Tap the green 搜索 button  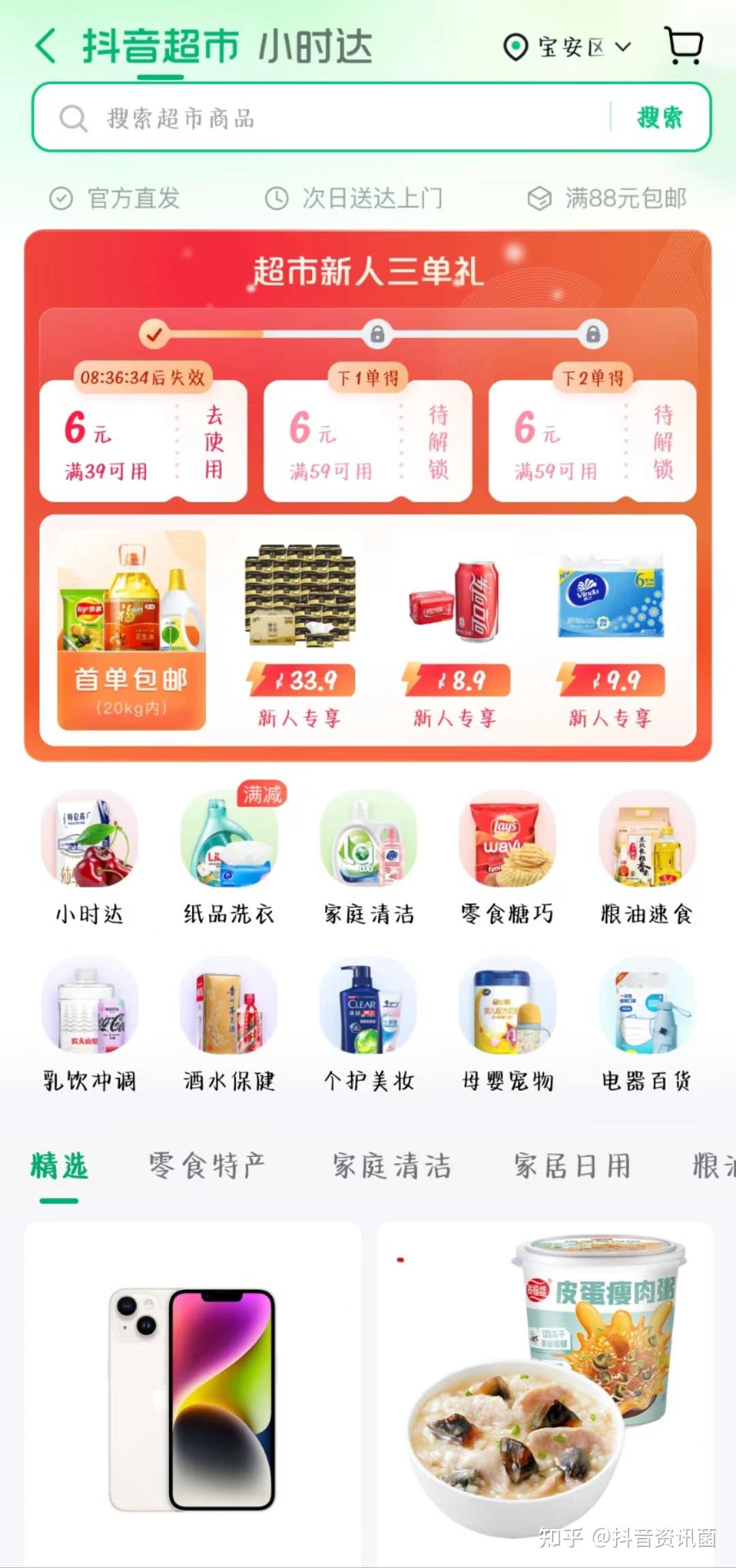[659, 117]
